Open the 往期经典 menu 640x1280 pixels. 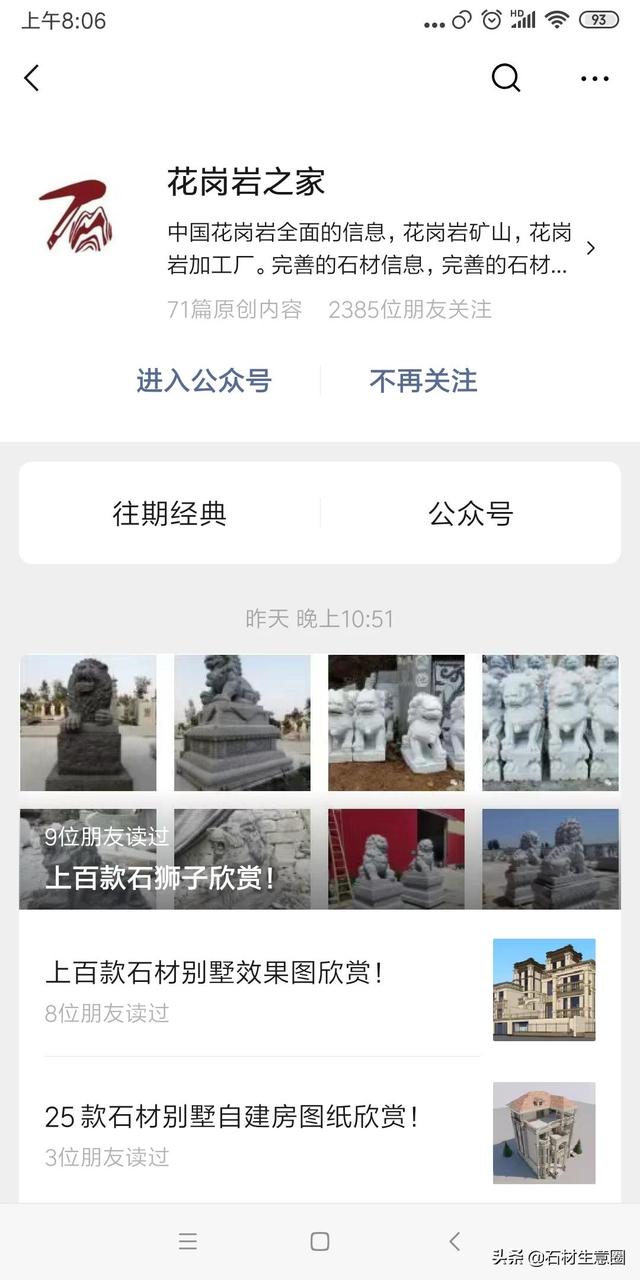[x=170, y=514]
